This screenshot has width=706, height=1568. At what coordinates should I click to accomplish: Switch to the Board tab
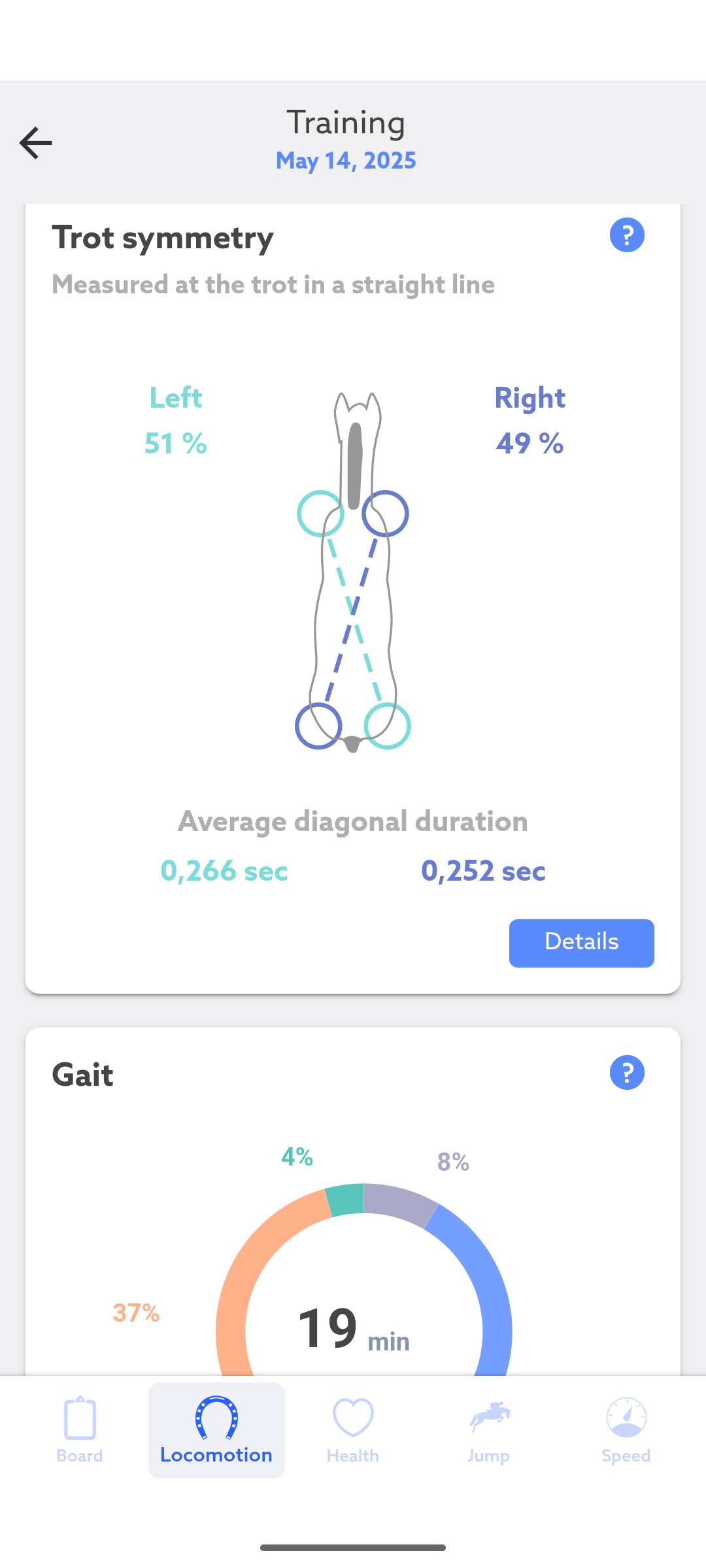(x=80, y=1429)
